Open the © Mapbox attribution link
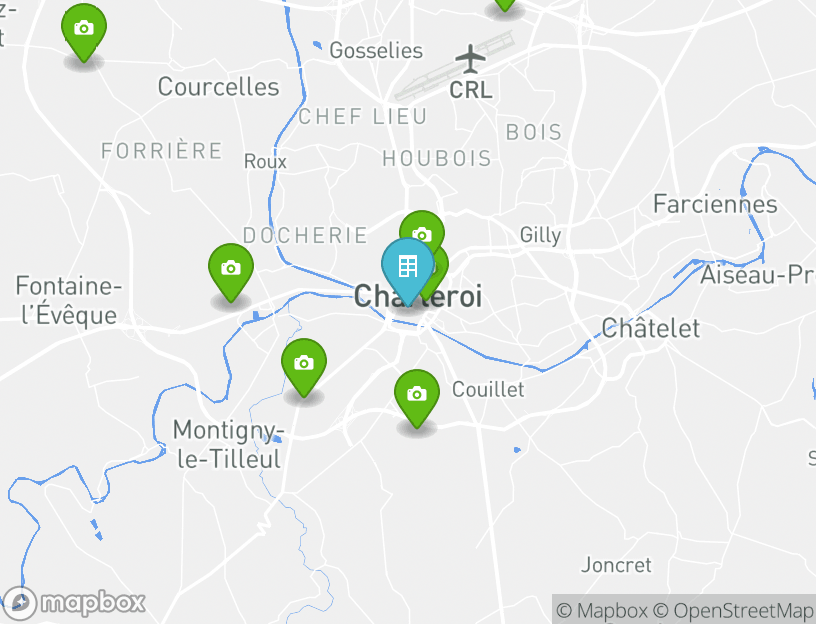This screenshot has width=816, height=624. pyautogui.click(x=602, y=610)
